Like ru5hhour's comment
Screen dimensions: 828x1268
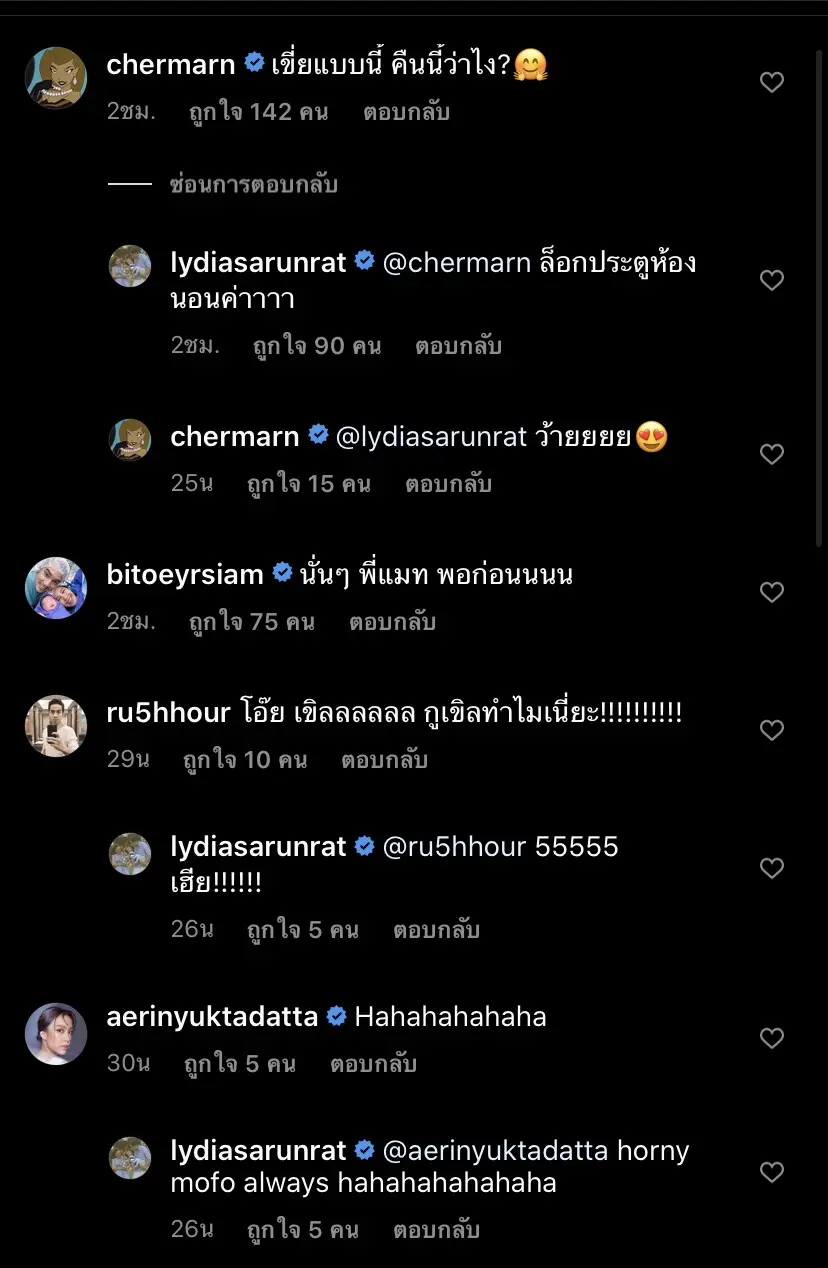771,731
